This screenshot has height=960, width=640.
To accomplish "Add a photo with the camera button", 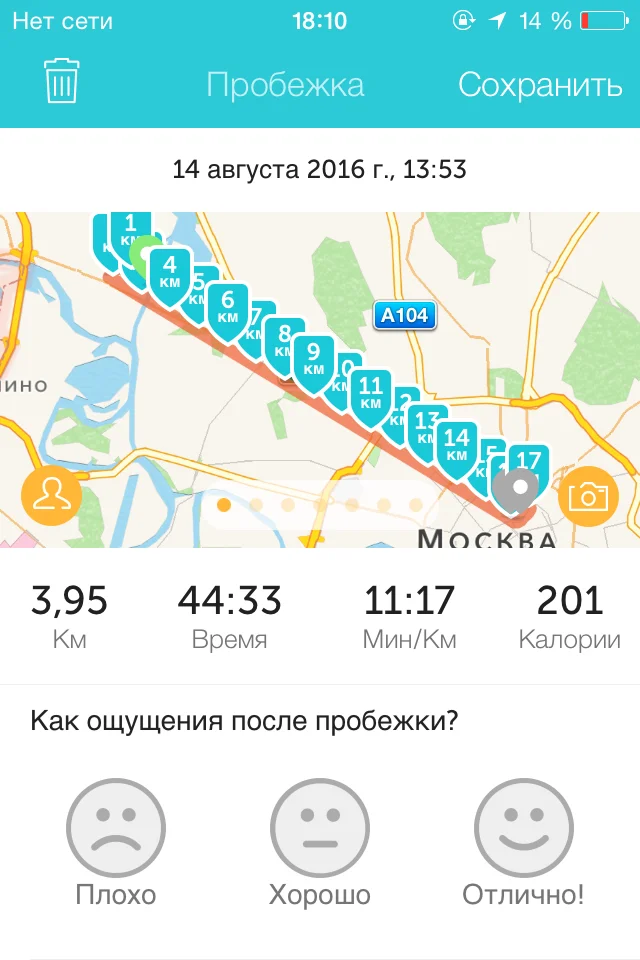I will [x=588, y=495].
